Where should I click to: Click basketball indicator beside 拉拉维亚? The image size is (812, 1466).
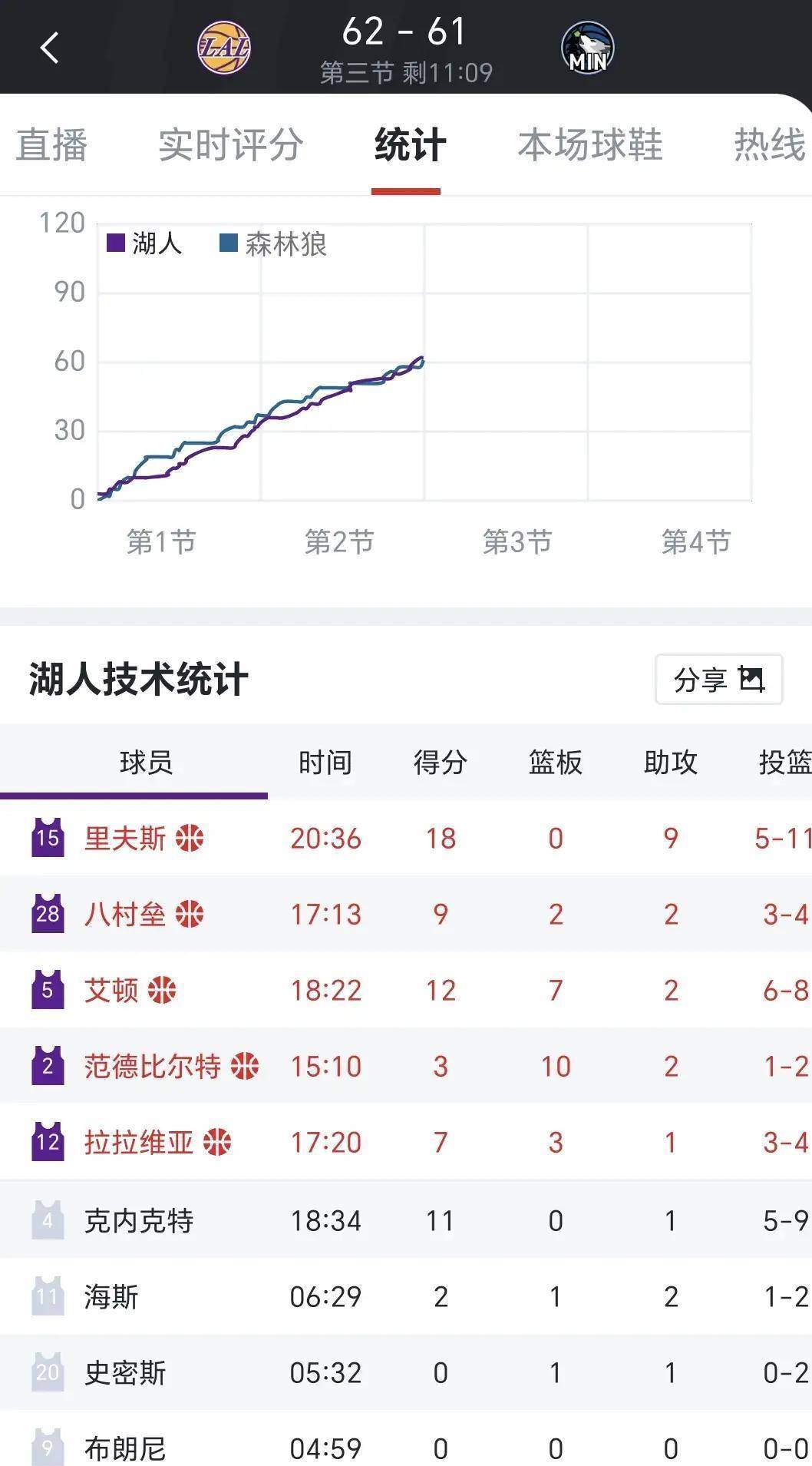(x=219, y=1142)
